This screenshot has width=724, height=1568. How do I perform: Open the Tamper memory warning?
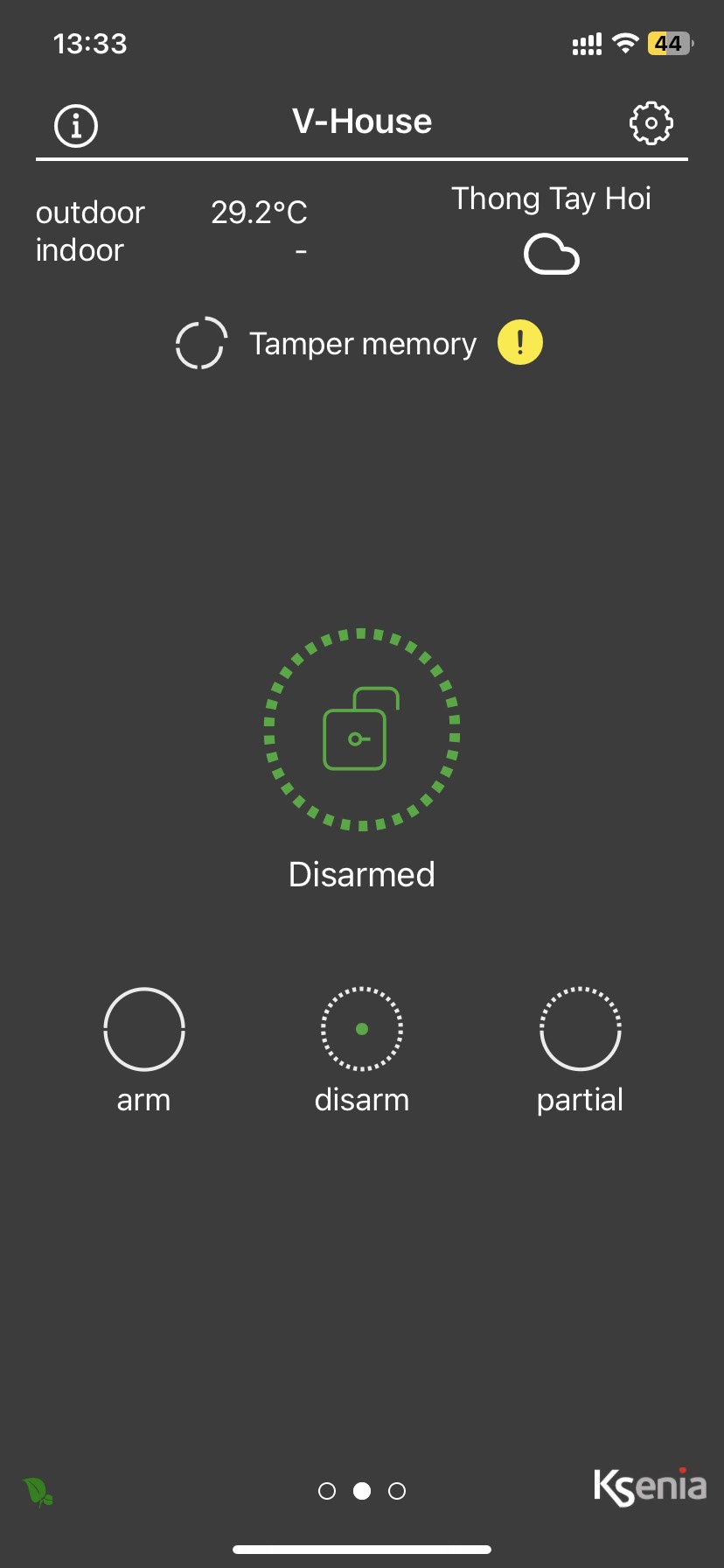pos(519,342)
